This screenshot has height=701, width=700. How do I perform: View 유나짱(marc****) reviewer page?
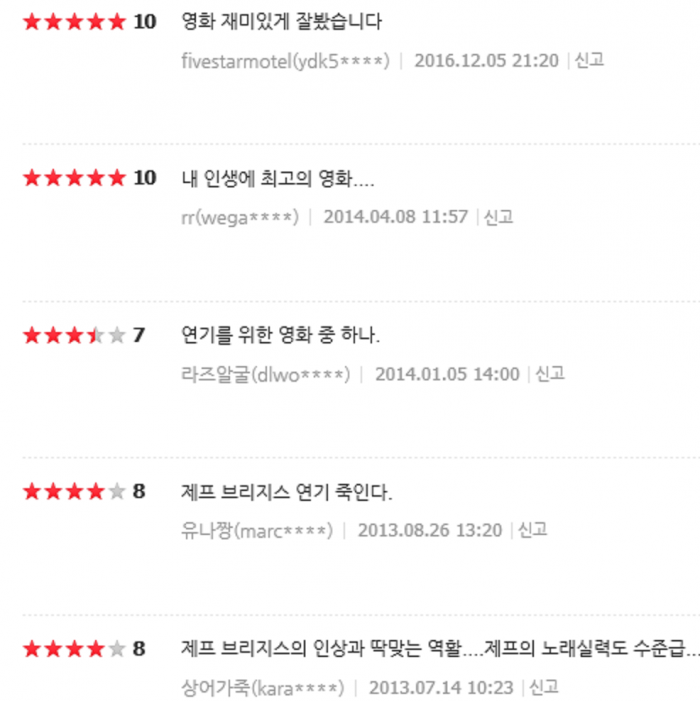[257, 530]
